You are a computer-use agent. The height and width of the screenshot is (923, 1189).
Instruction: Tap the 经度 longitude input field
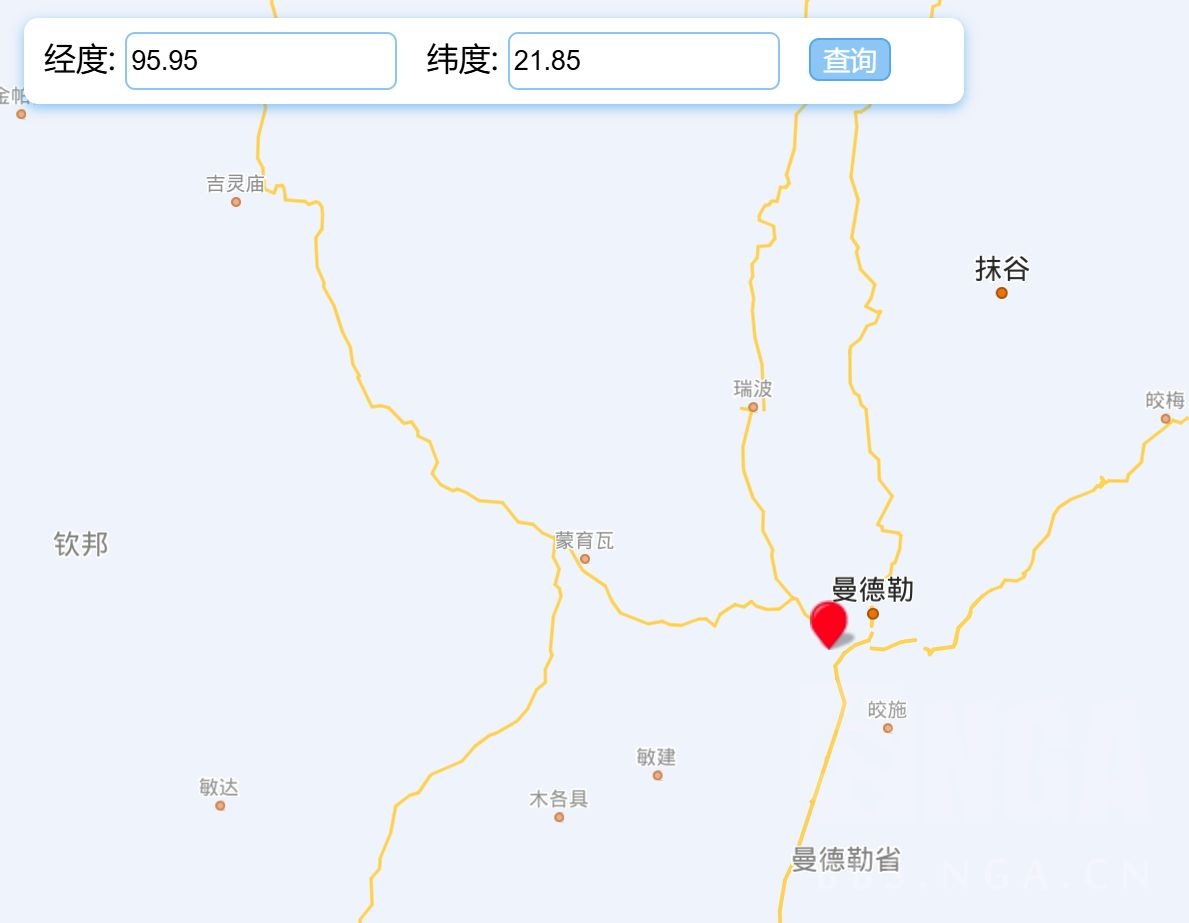[x=260, y=61]
